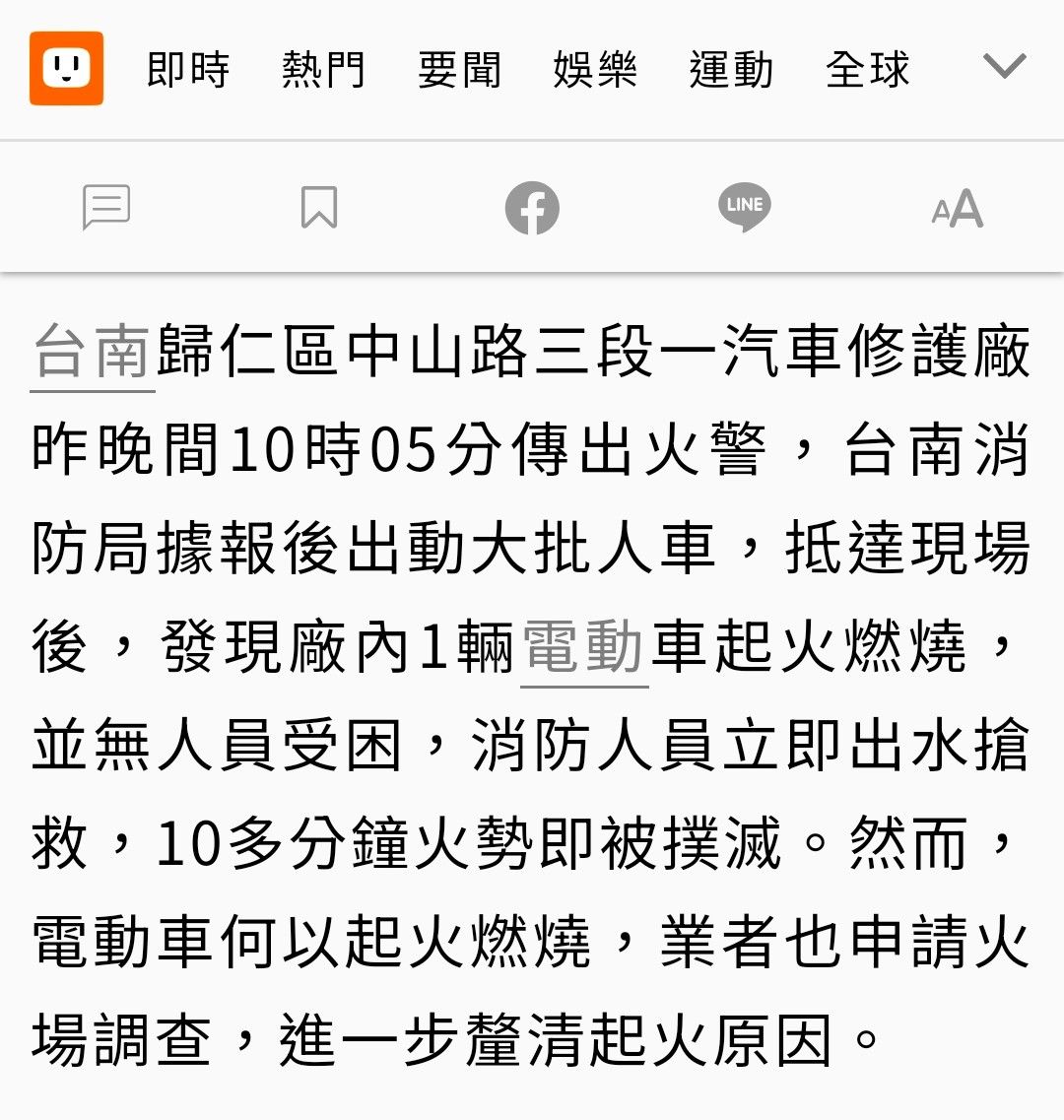Expand the category list chevron

click(1005, 67)
